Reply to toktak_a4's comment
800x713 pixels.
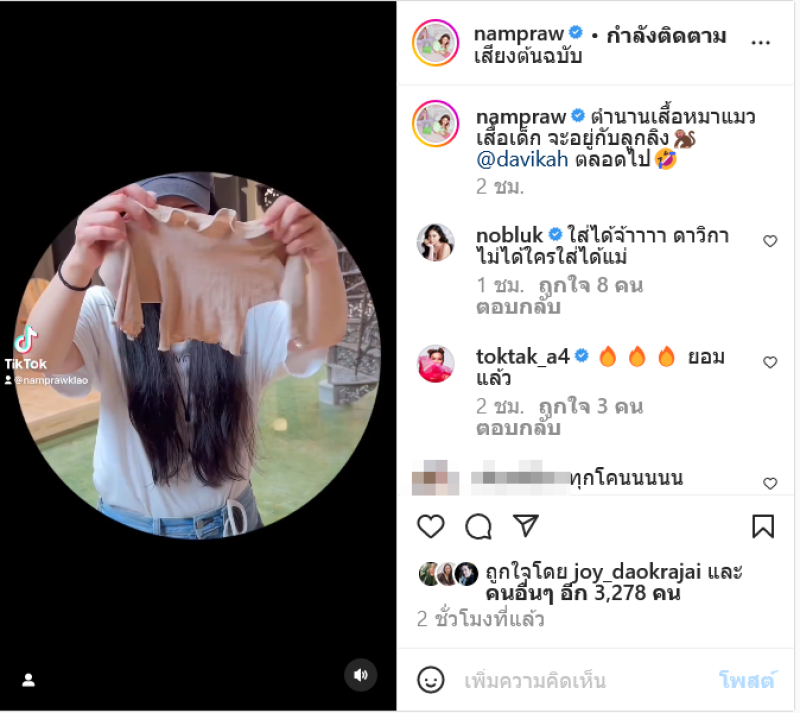tap(503, 428)
